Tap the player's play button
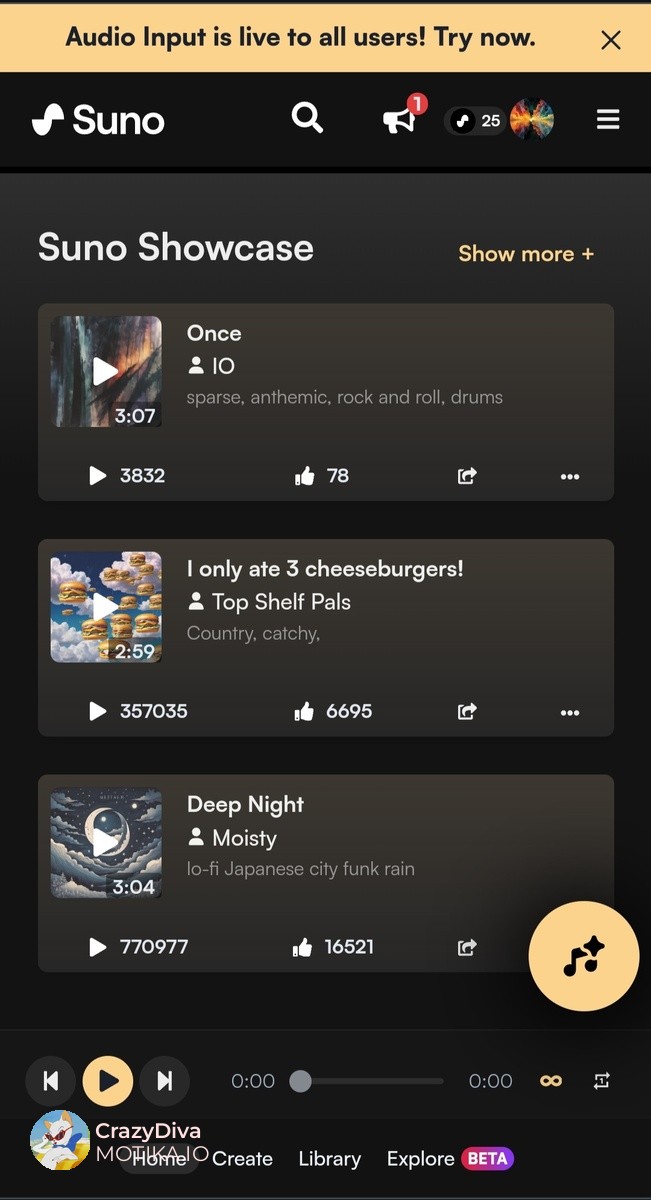 (108, 1081)
